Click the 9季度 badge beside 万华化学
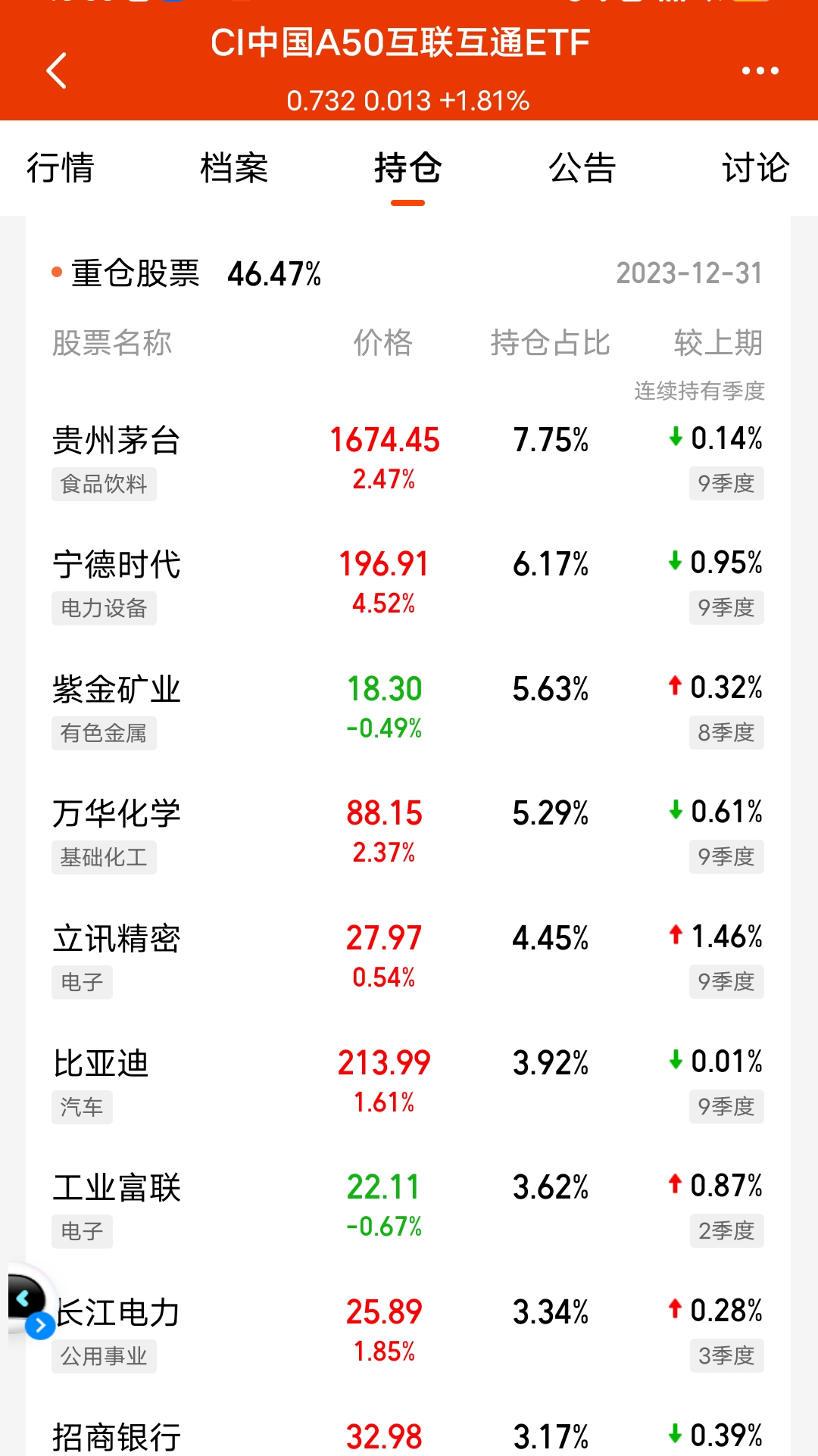The image size is (818, 1456). click(x=725, y=856)
